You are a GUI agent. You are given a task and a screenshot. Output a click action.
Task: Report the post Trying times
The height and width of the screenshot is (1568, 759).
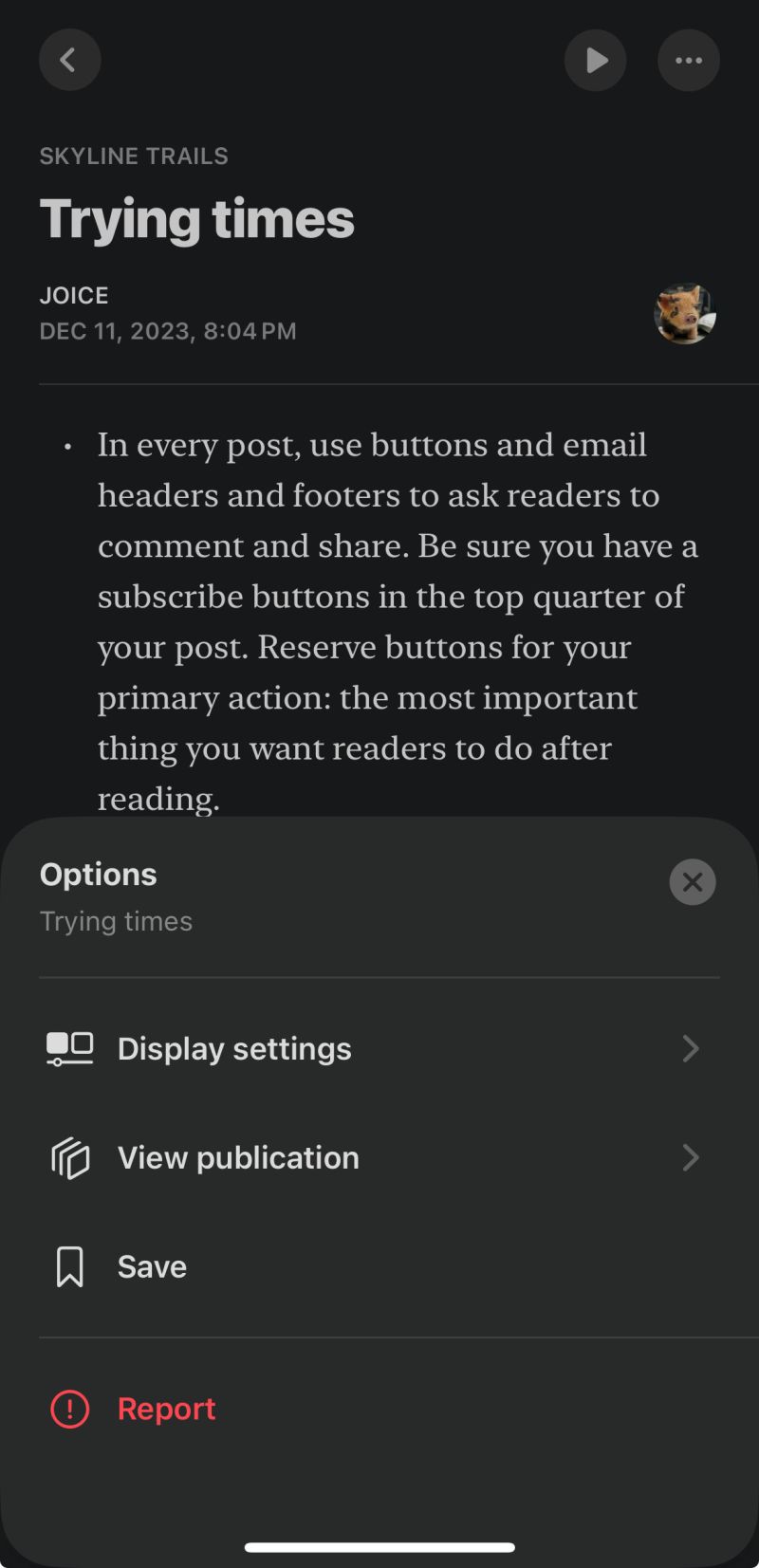click(x=166, y=1409)
